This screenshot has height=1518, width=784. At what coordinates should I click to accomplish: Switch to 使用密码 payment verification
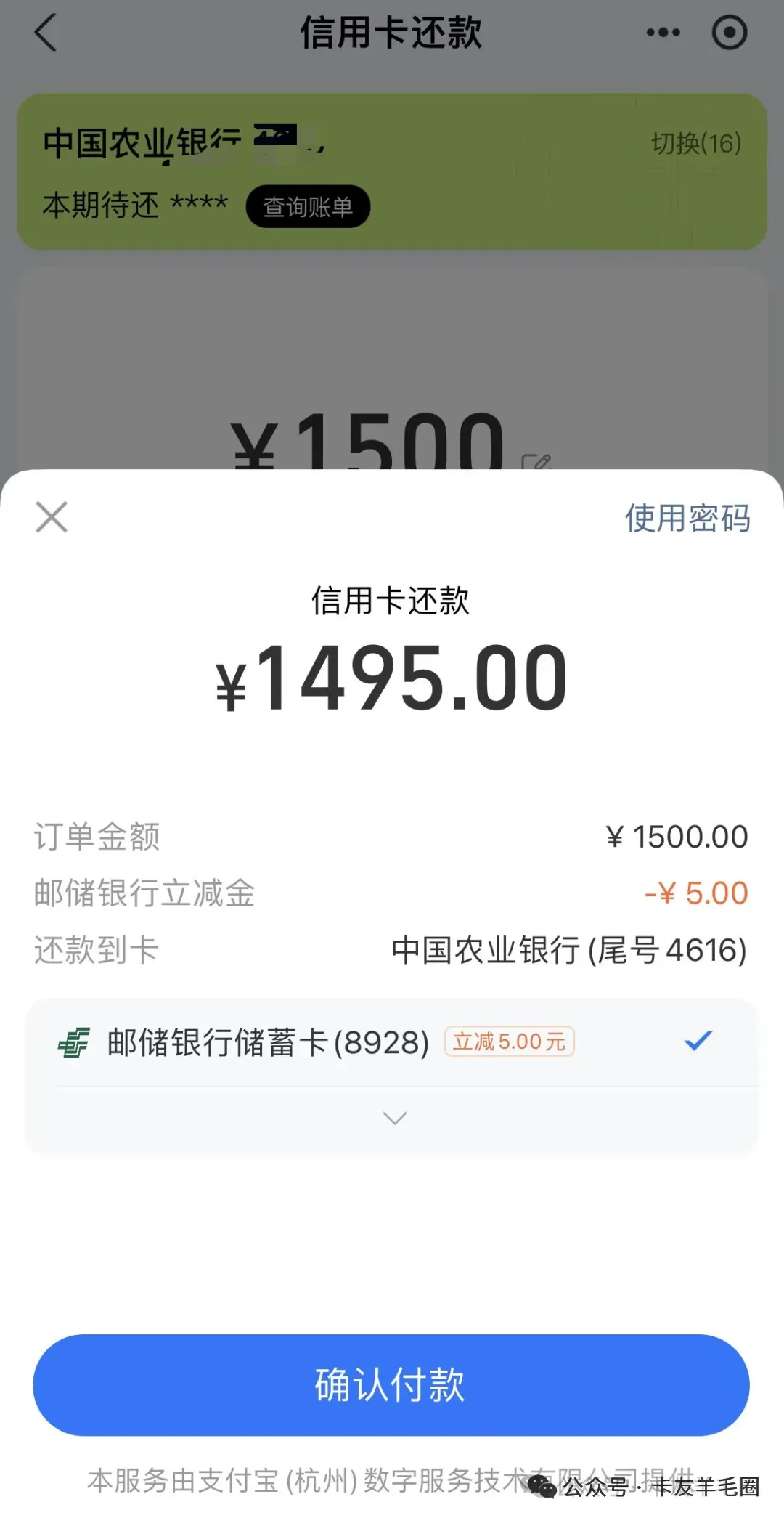pos(687,519)
